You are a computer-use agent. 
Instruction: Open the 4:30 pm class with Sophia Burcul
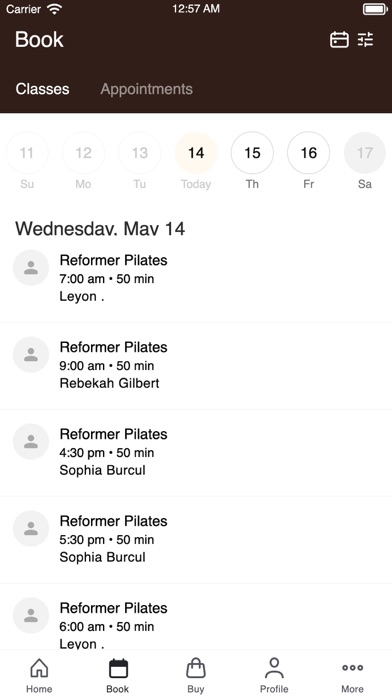(x=196, y=453)
